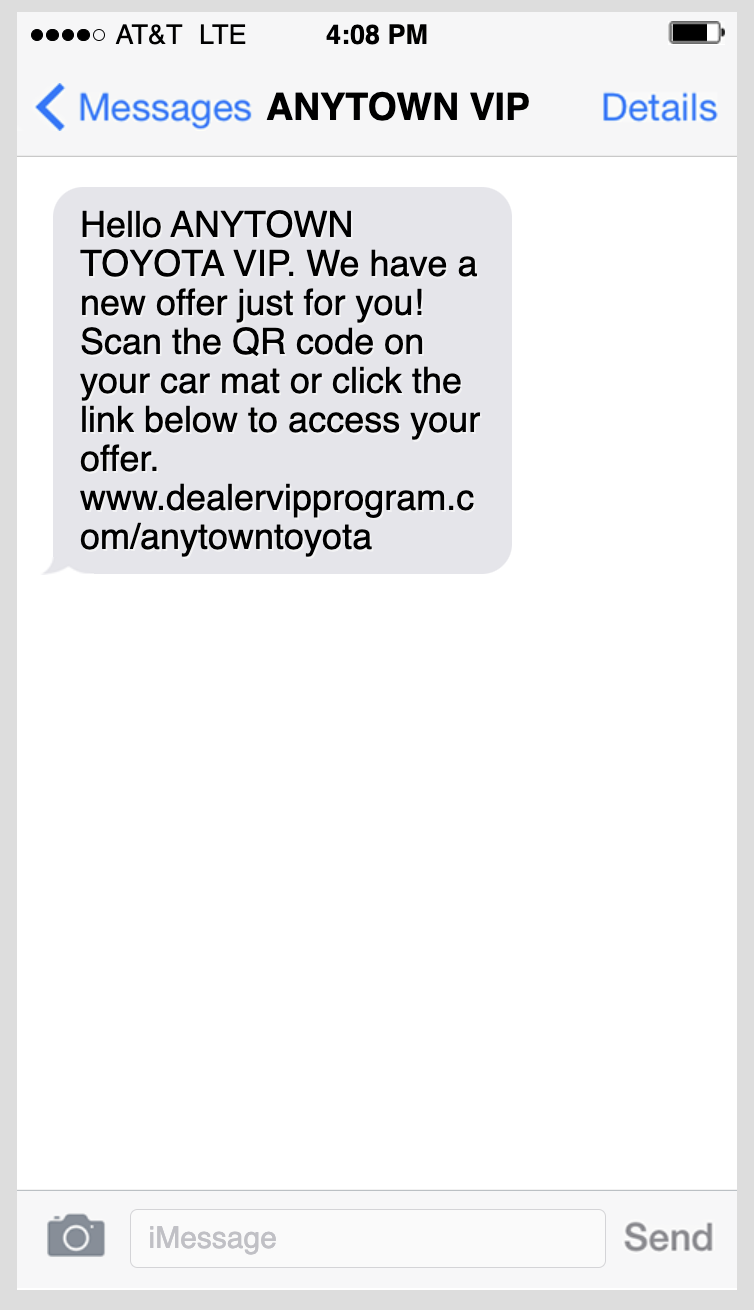Tap the Send button
This screenshot has height=1310, width=754.
[668, 1238]
